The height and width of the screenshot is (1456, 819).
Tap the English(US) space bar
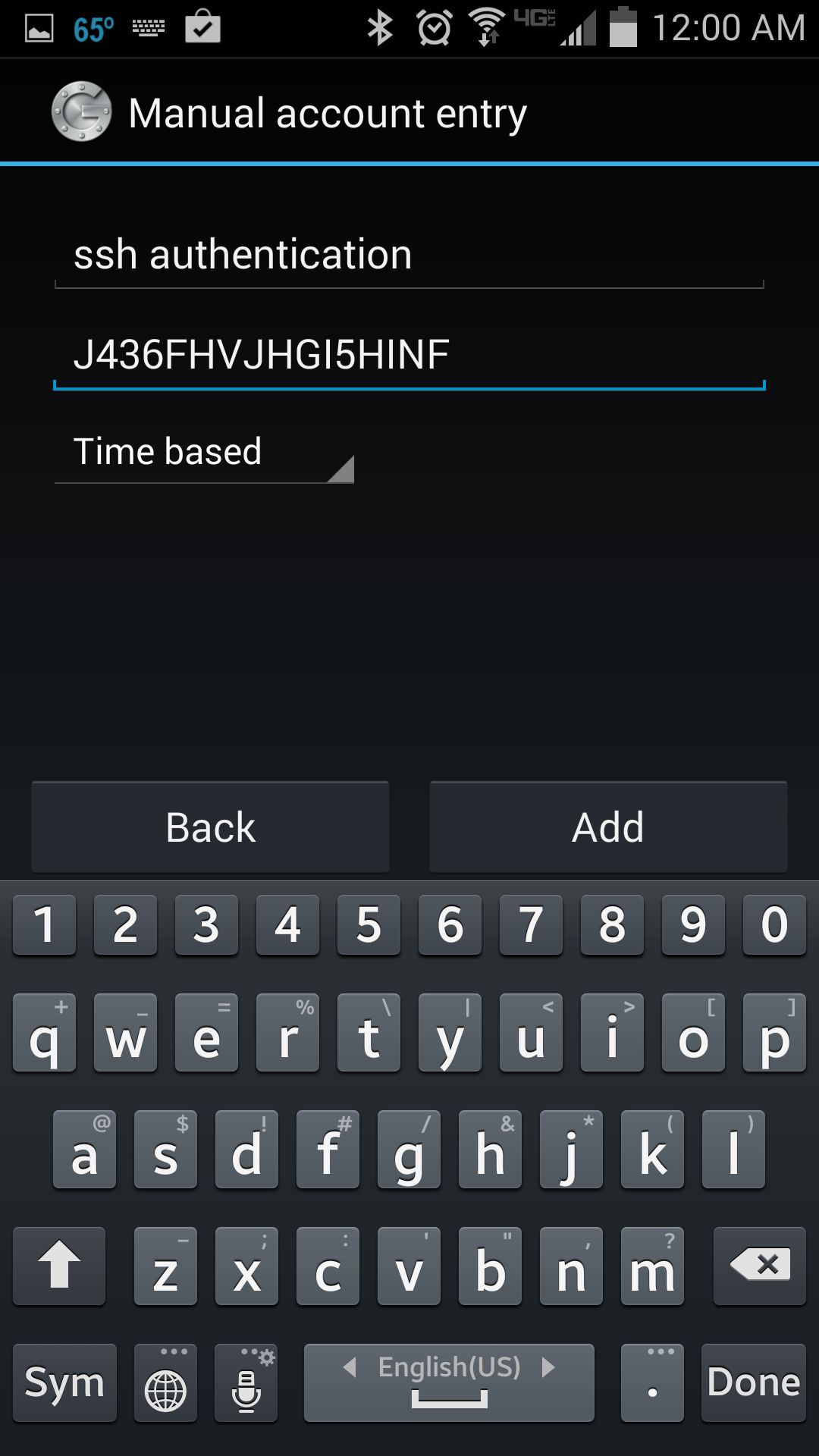click(449, 1382)
